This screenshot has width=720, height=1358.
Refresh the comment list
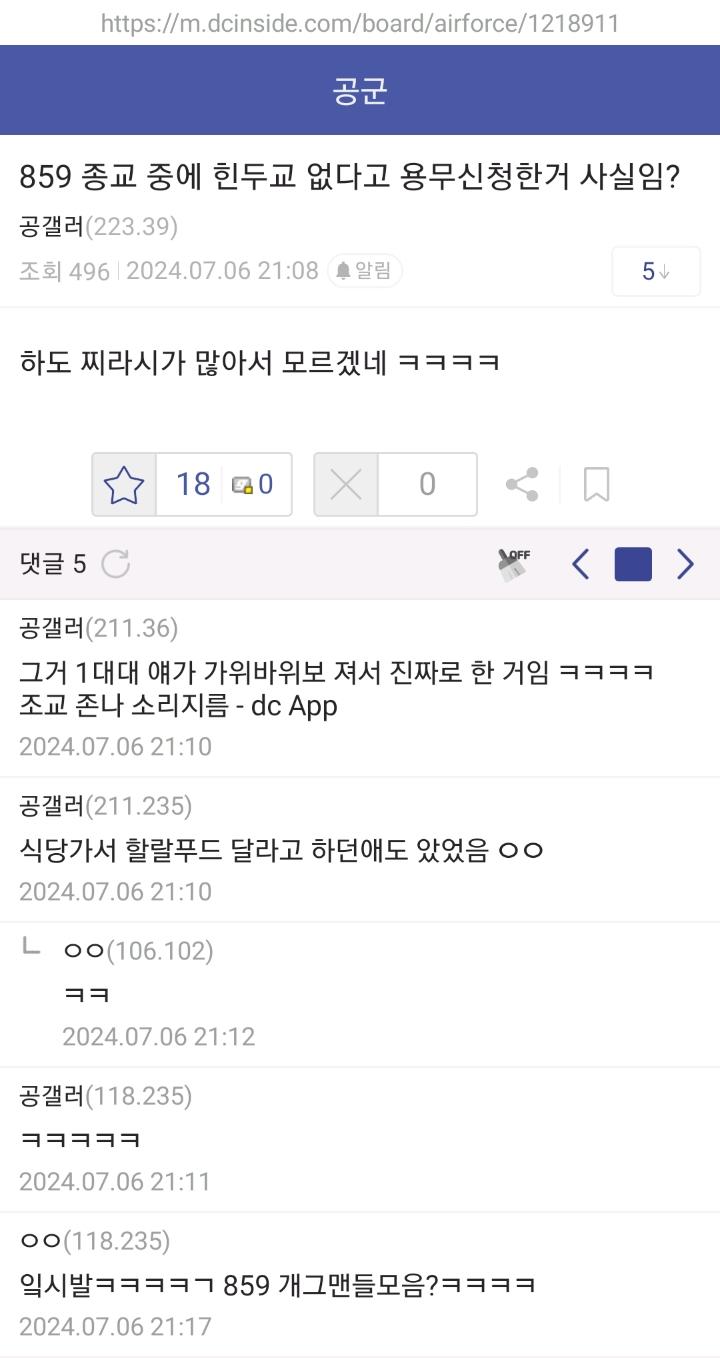[116, 565]
